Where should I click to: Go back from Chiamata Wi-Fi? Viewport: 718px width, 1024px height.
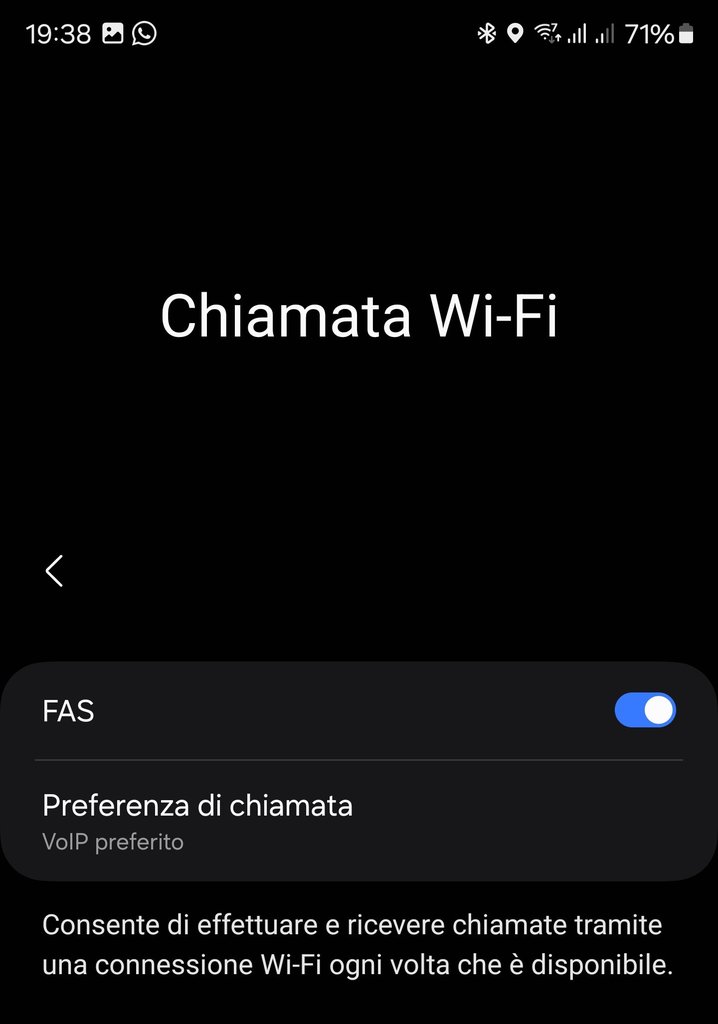[x=54, y=571]
